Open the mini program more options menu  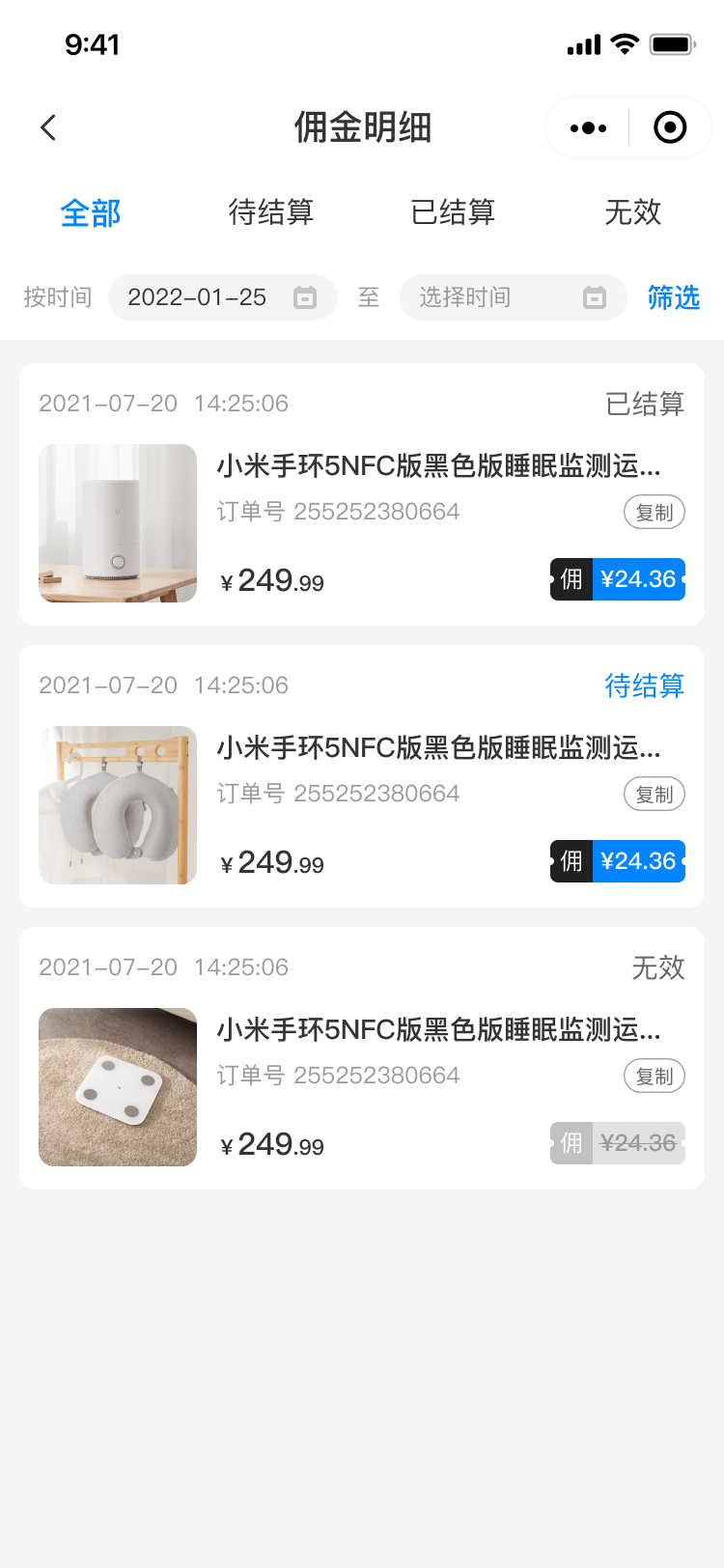(x=588, y=127)
